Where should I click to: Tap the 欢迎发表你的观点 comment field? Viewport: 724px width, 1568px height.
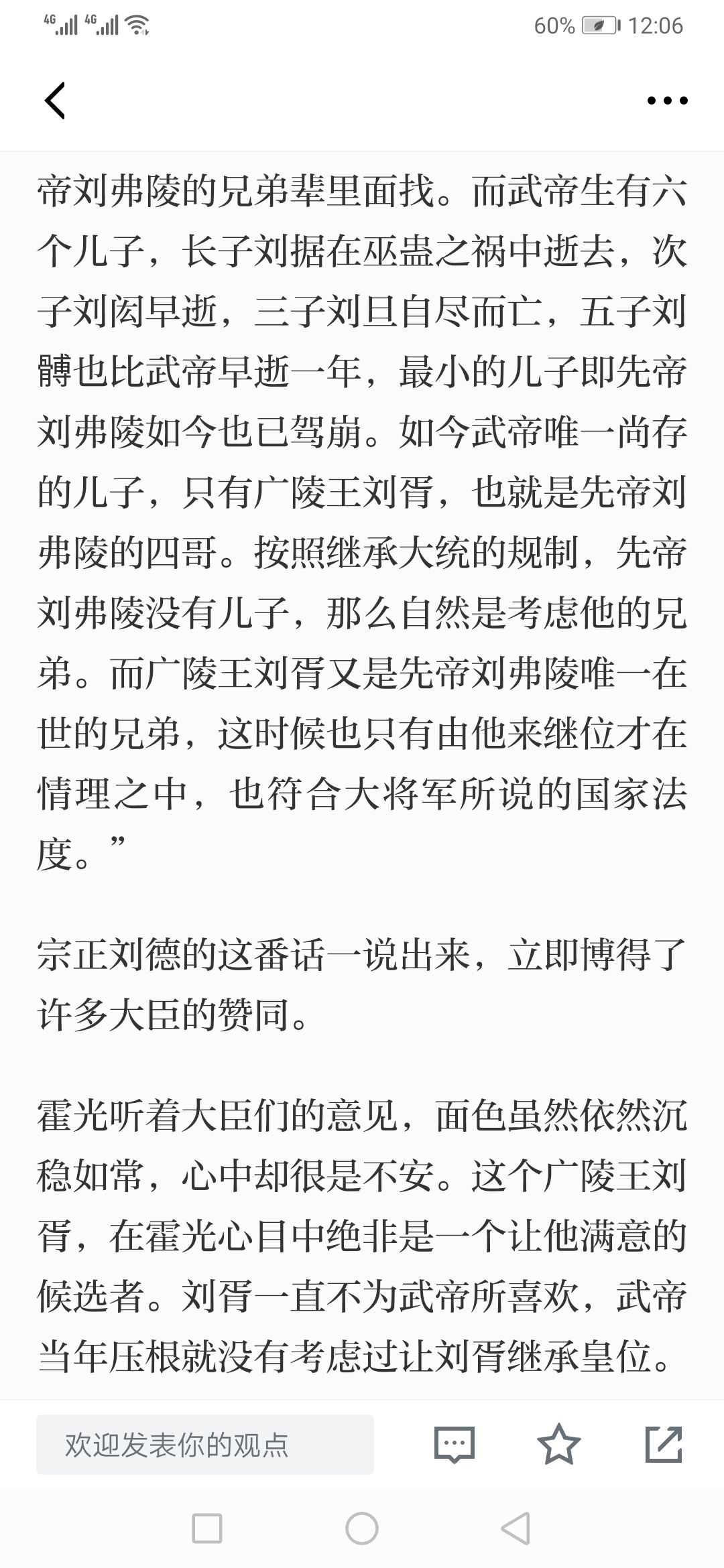[205, 1444]
